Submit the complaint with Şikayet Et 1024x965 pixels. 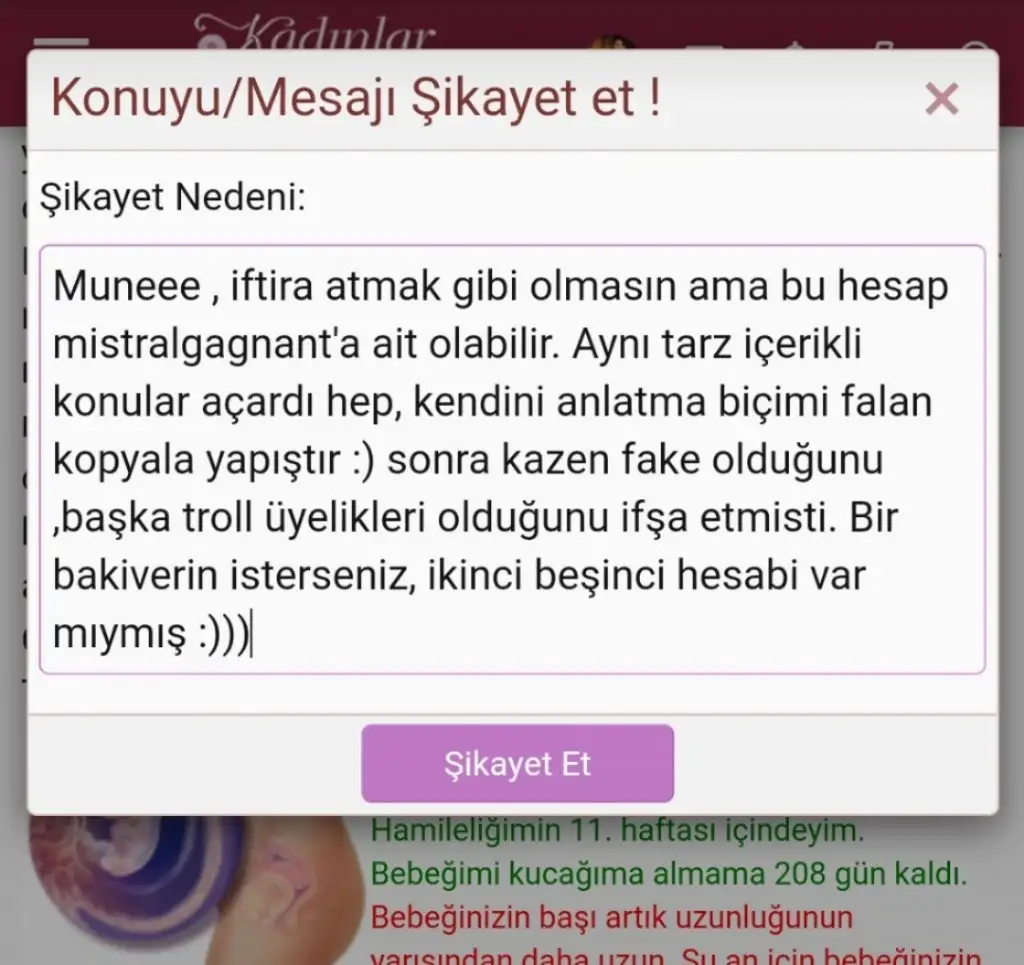(x=517, y=764)
